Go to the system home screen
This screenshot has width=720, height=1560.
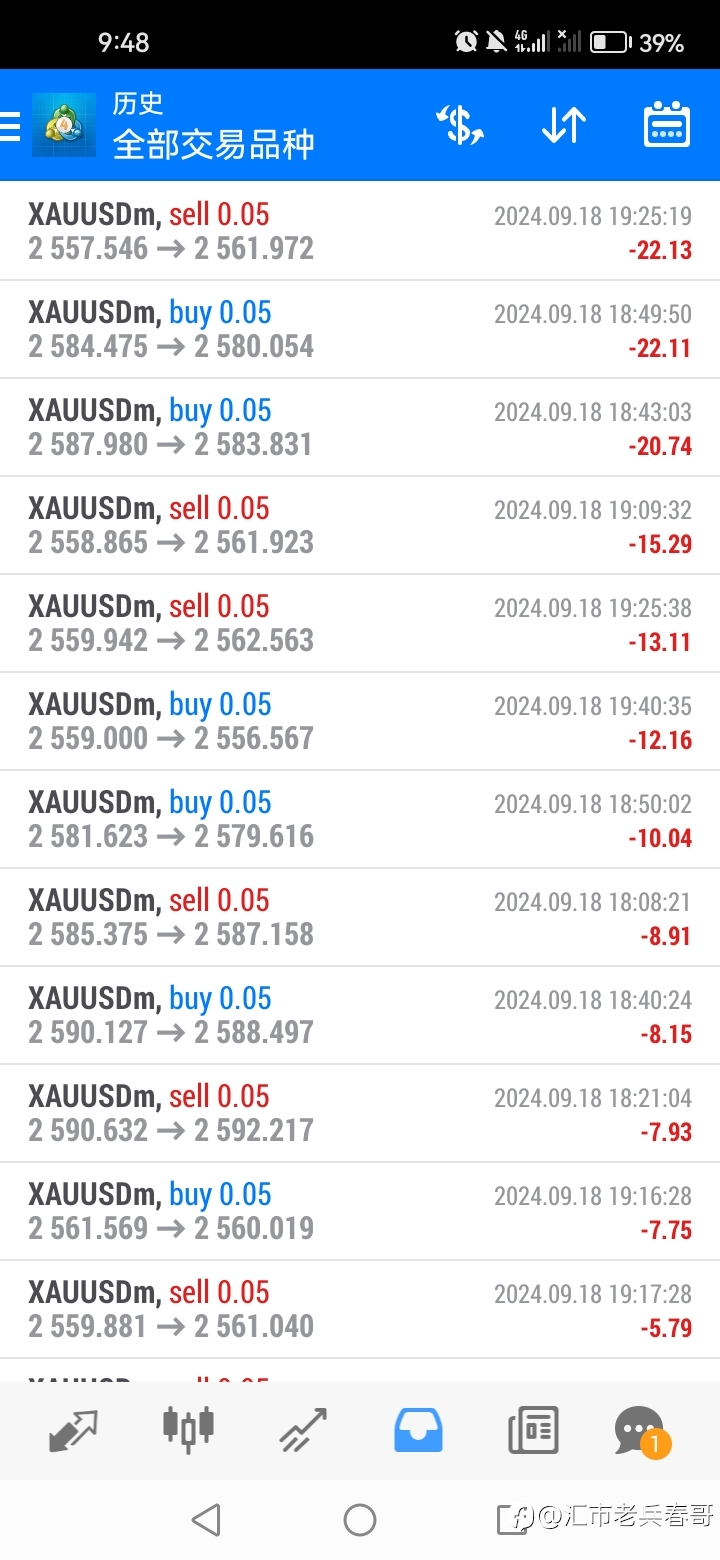[360, 1520]
